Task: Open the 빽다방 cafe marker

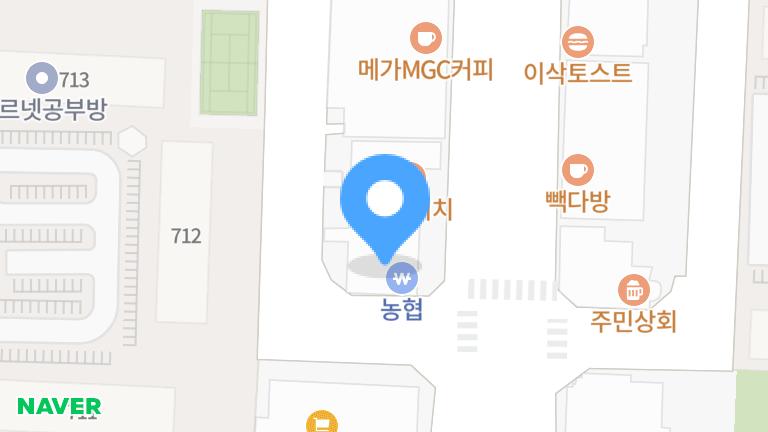Action: (578, 170)
